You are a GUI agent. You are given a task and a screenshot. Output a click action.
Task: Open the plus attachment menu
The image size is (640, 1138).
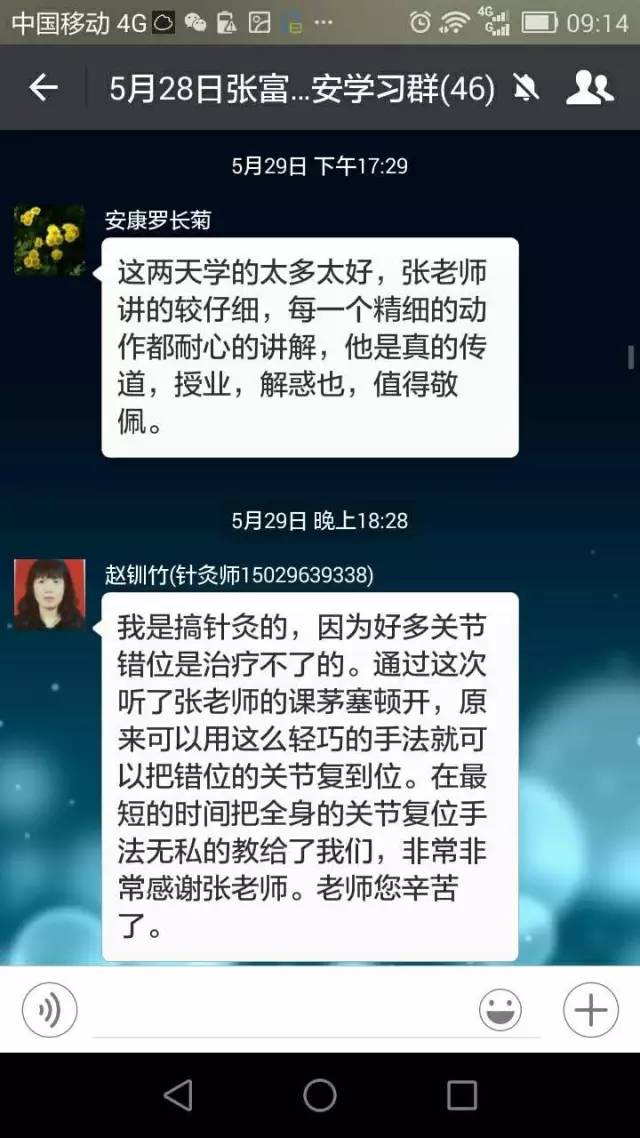(591, 1010)
